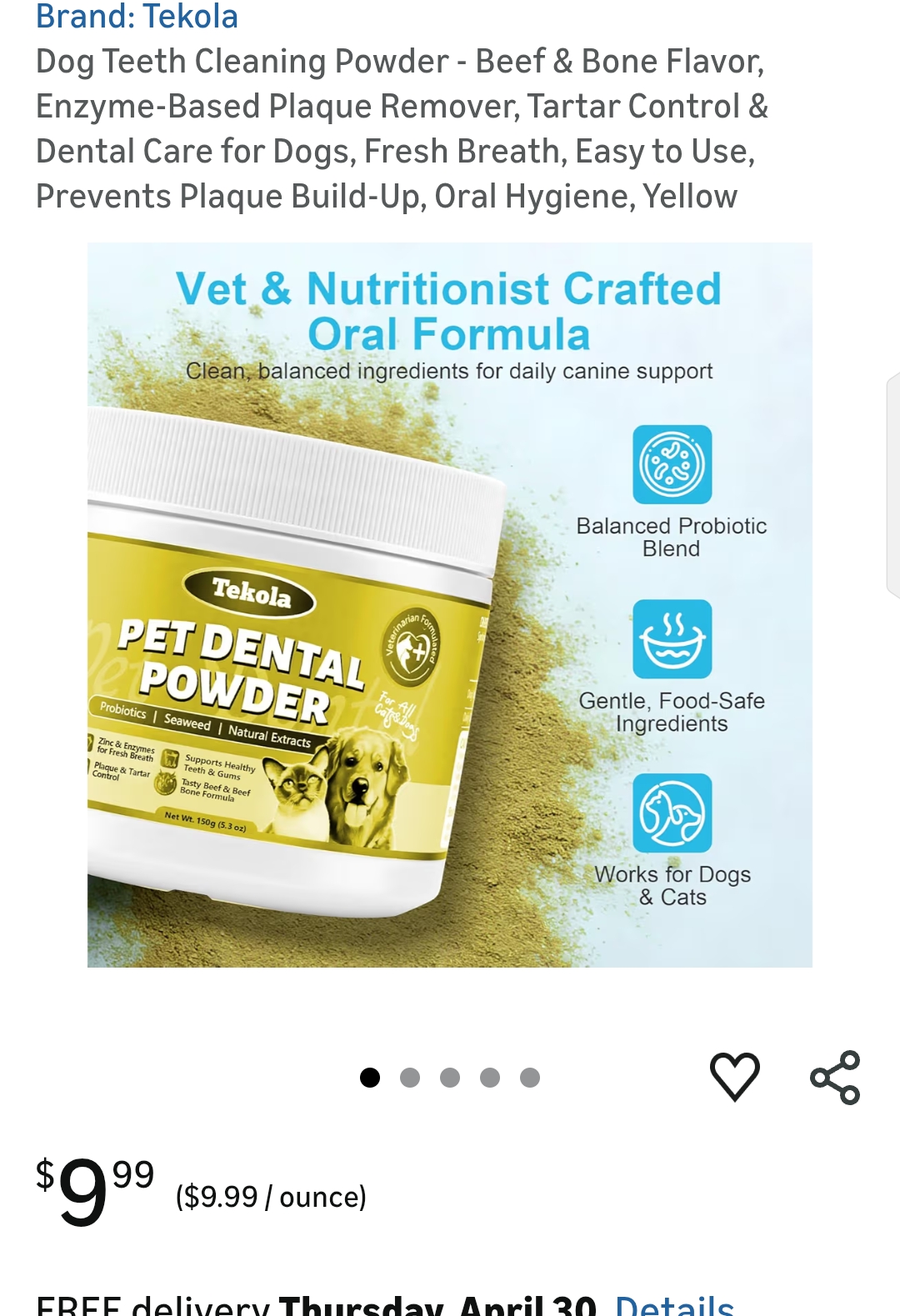
Task: Select the third carousel dot
Action: pyautogui.click(x=451, y=1077)
